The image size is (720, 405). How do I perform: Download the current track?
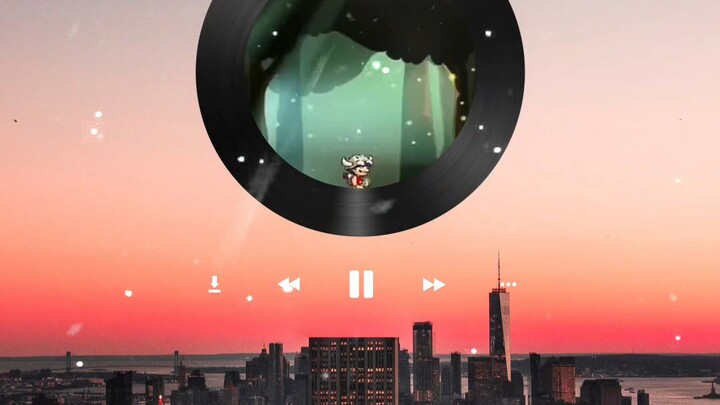coord(215,284)
